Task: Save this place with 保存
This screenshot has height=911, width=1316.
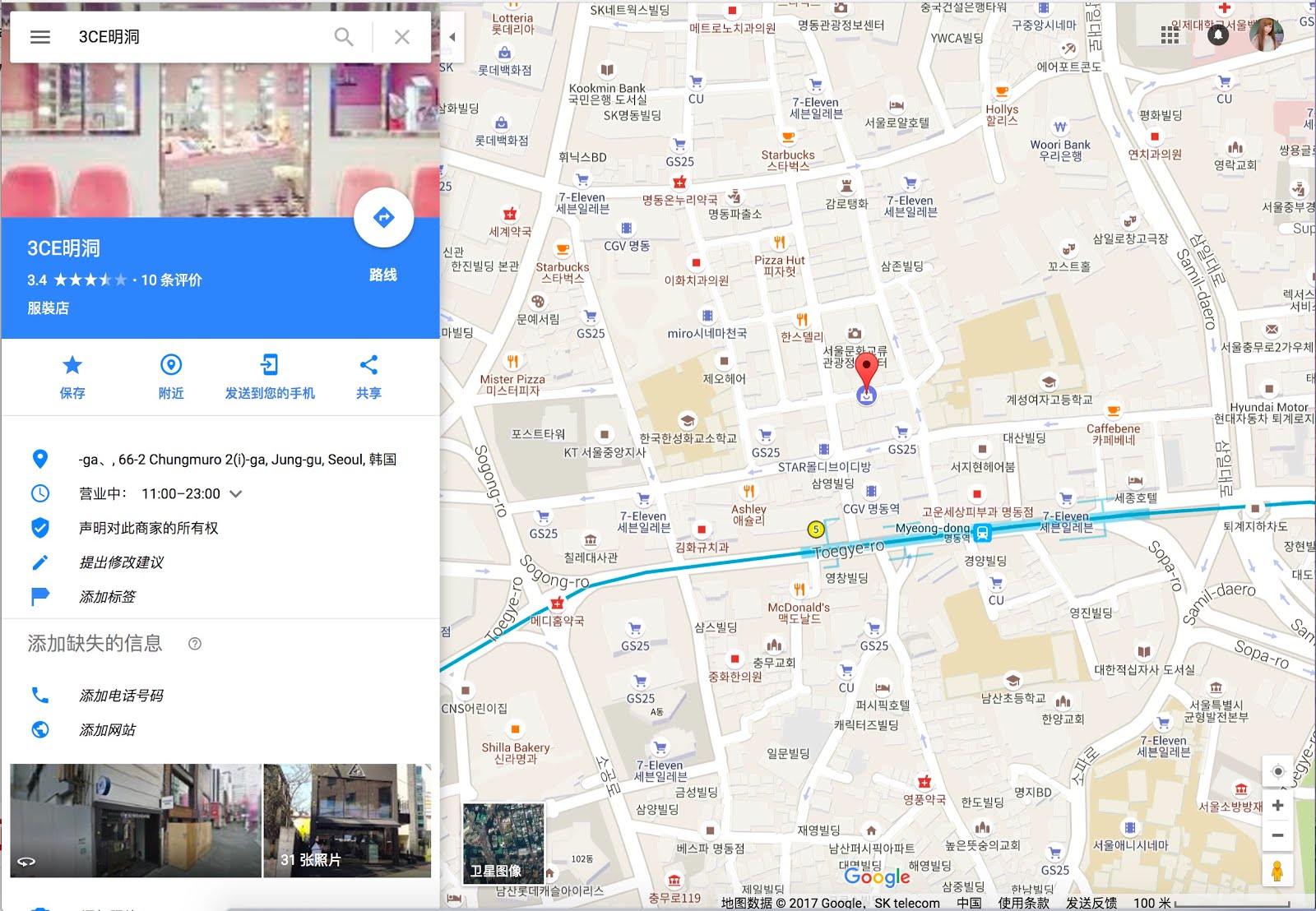Action: point(72,377)
